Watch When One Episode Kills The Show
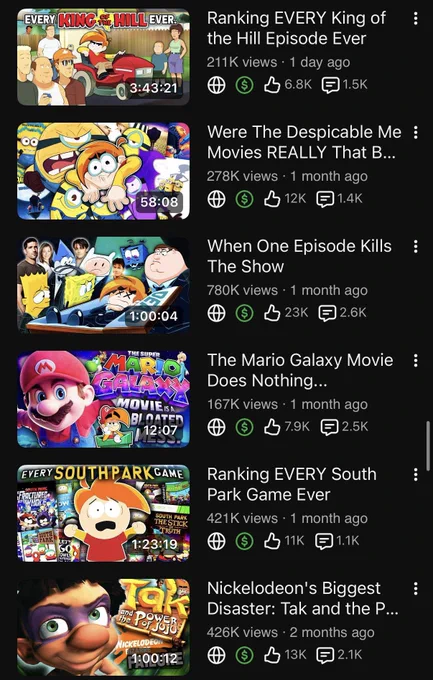This screenshot has width=433, height=680. (x=103, y=285)
